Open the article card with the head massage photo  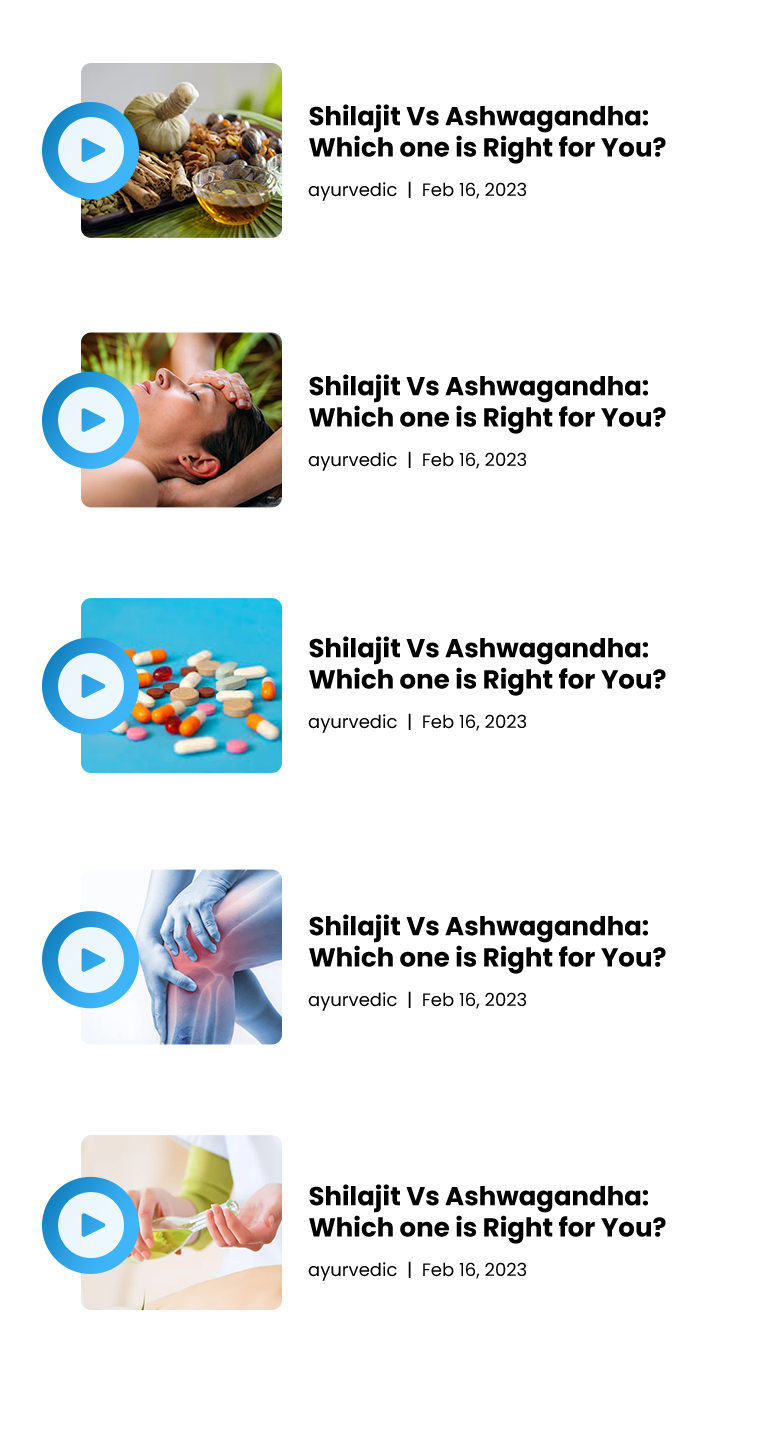click(486, 402)
